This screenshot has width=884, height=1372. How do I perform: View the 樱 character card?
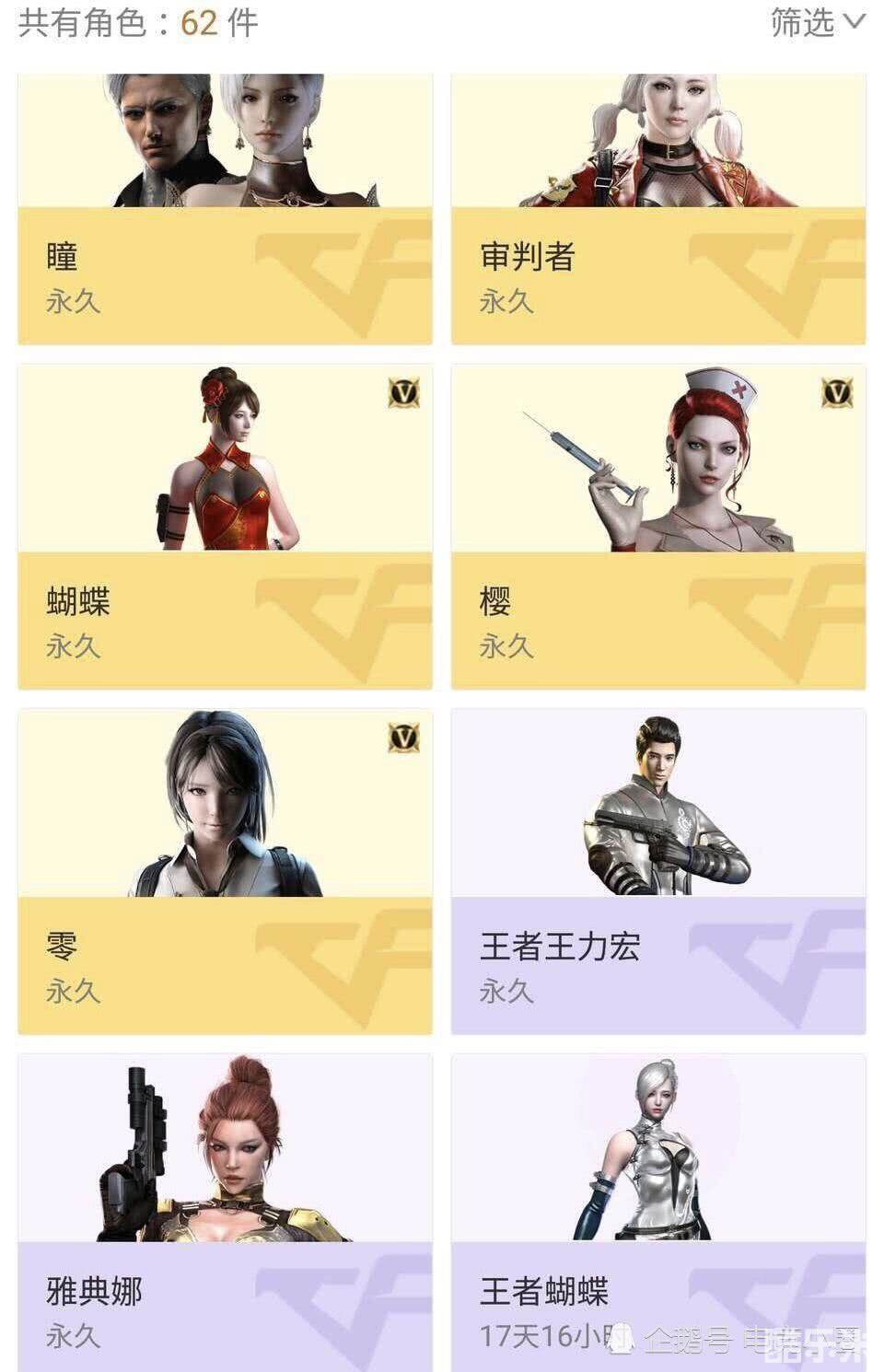pyautogui.click(x=657, y=526)
